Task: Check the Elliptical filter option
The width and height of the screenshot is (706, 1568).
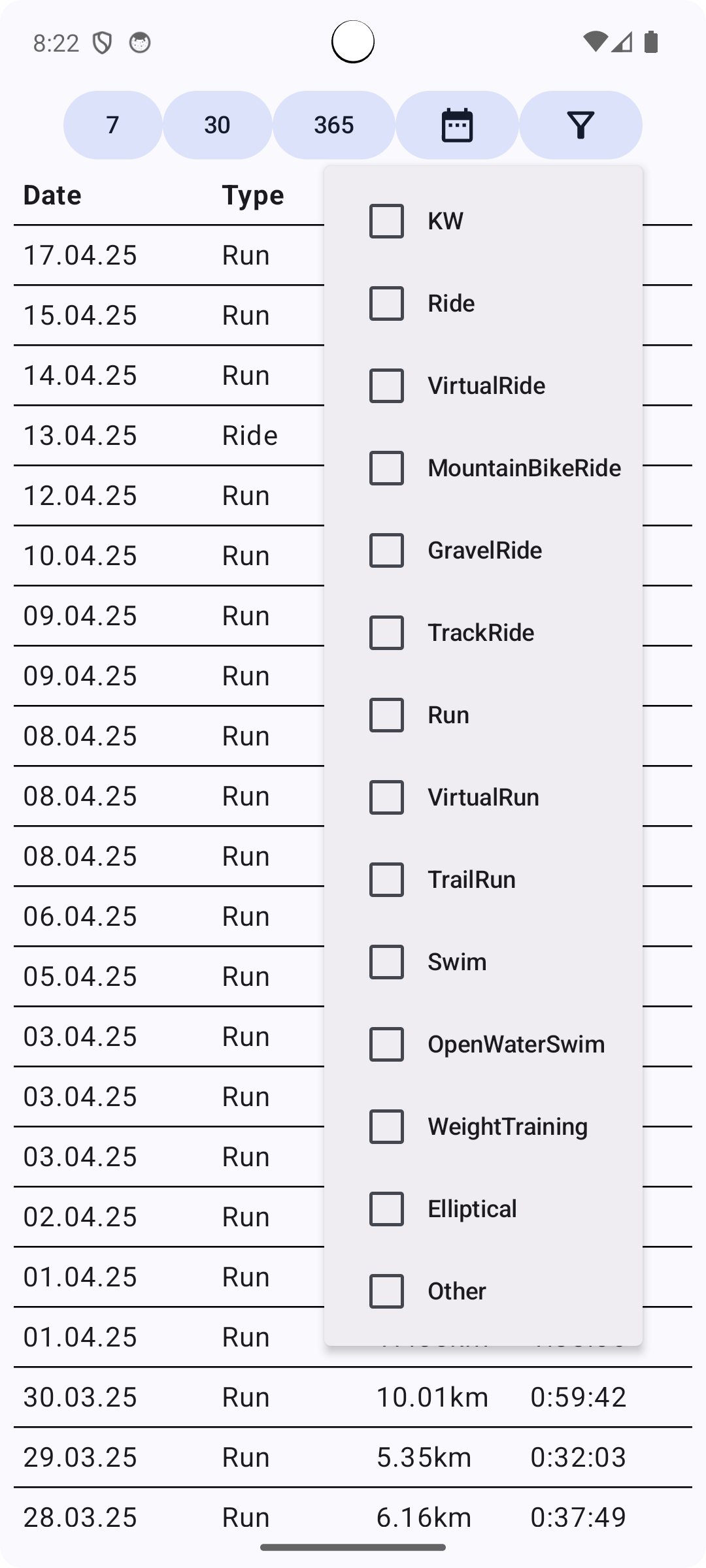Action: click(386, 1209)
